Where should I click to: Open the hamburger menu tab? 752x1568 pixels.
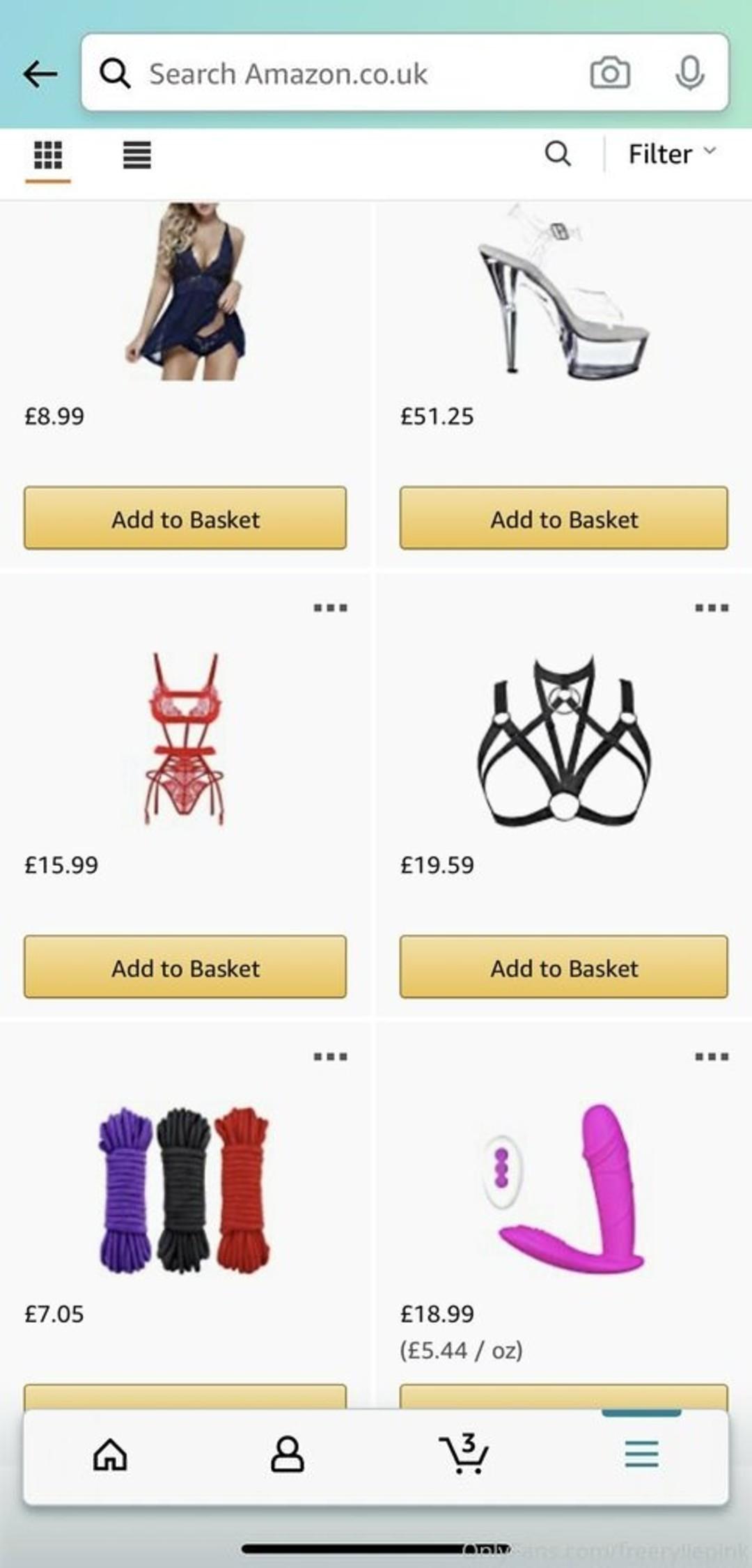click(641, 1454)
